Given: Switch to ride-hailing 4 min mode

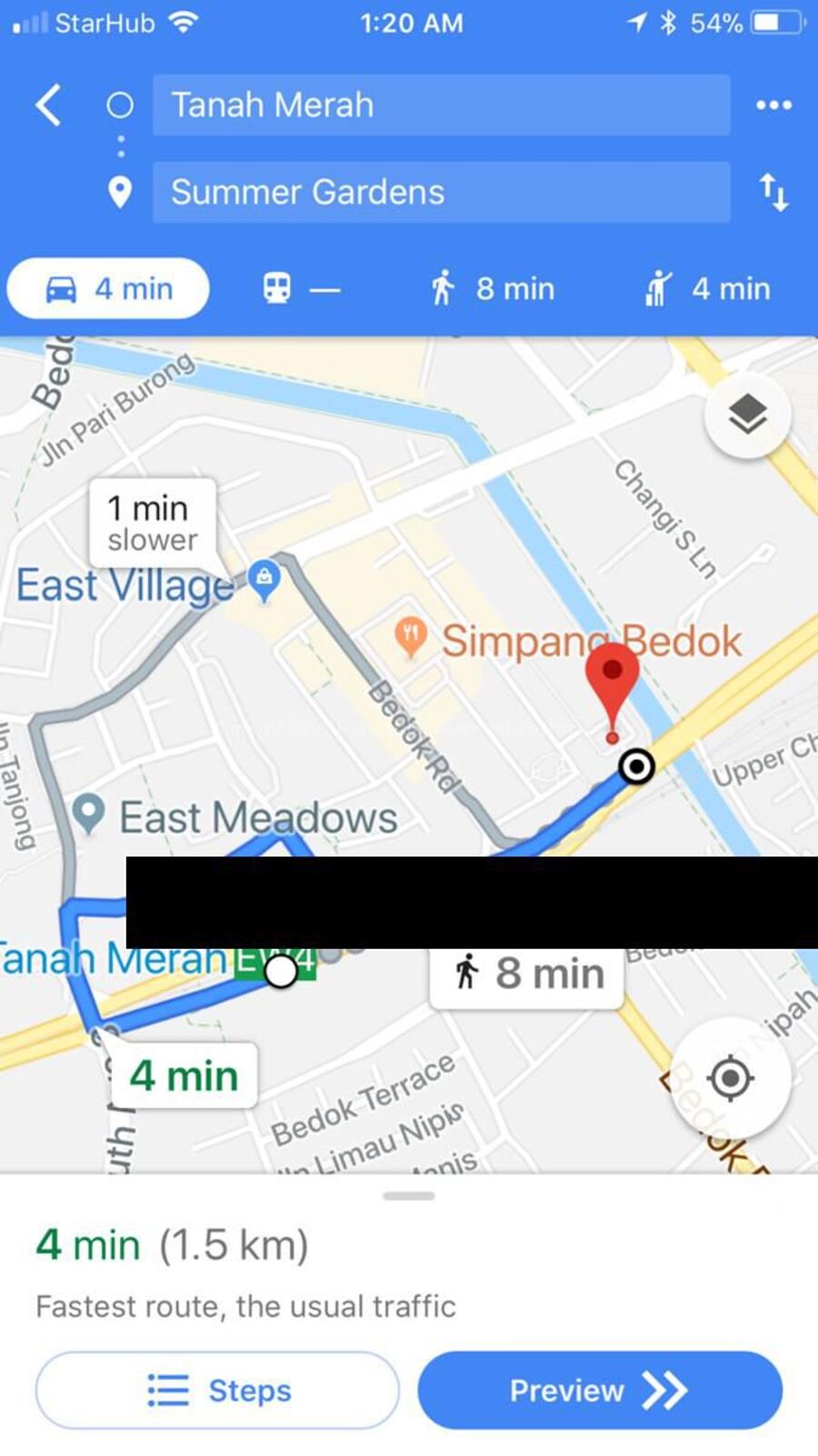Looking at the screenshot, I should coord(708,289).
